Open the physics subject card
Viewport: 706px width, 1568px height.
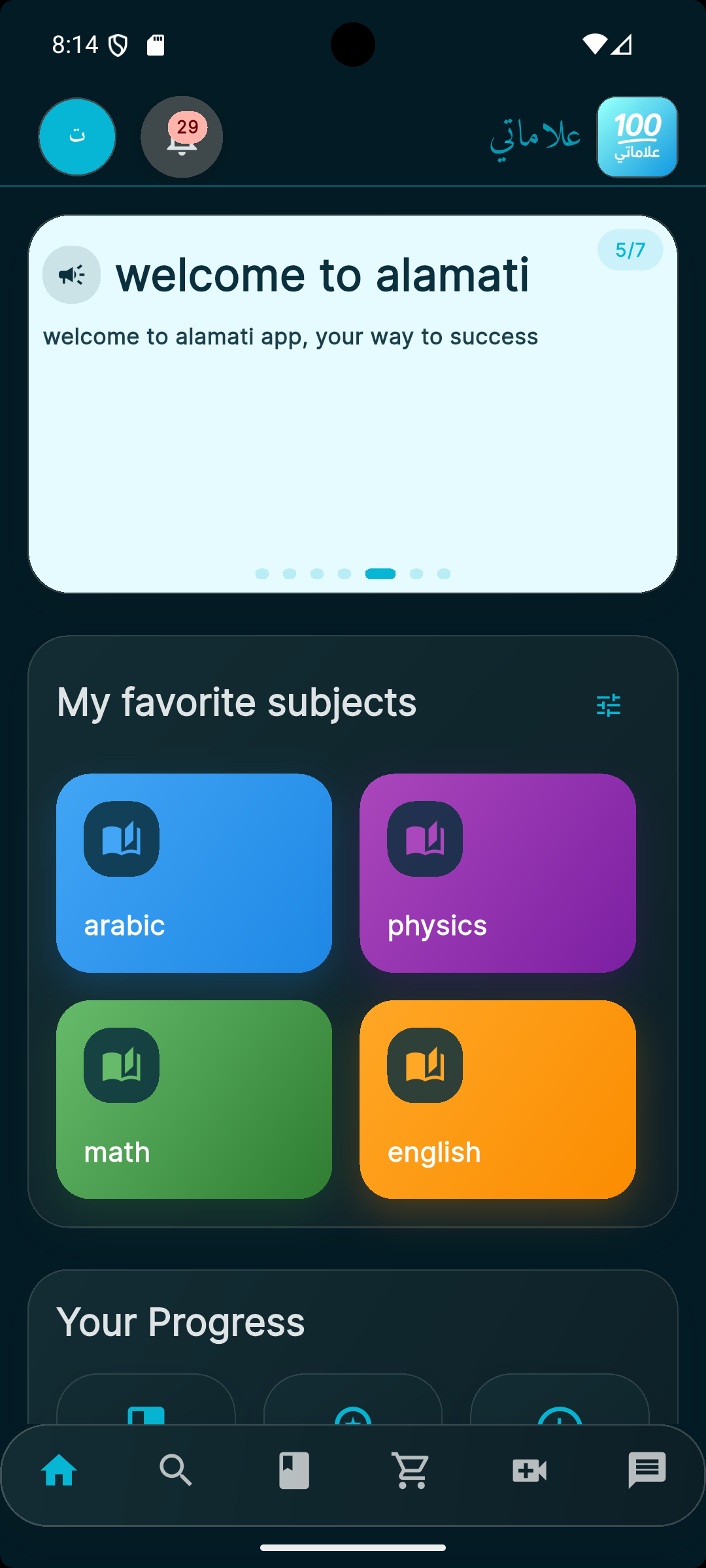497,873
